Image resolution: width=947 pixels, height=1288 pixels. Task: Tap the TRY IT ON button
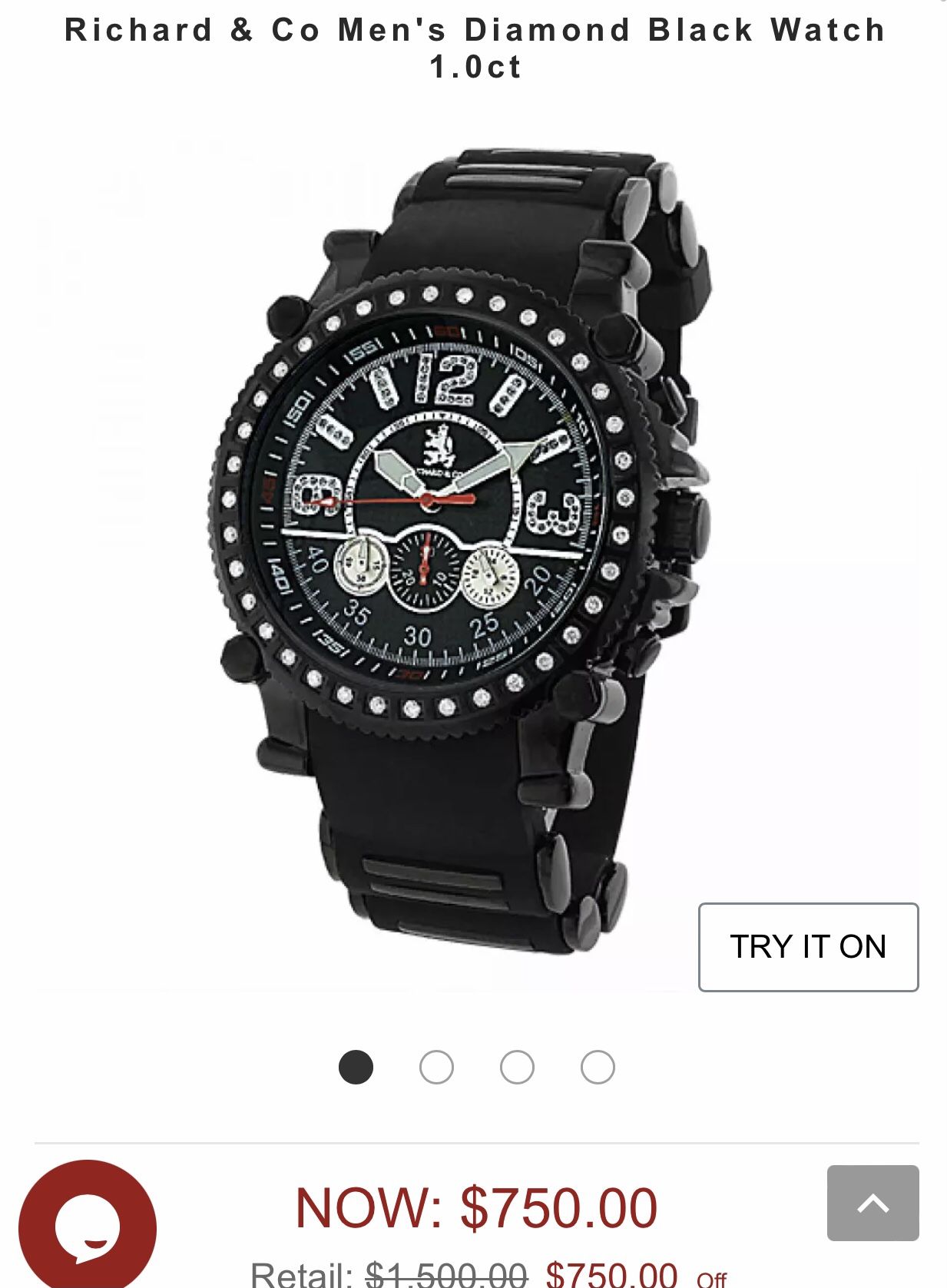coord(808,947)
